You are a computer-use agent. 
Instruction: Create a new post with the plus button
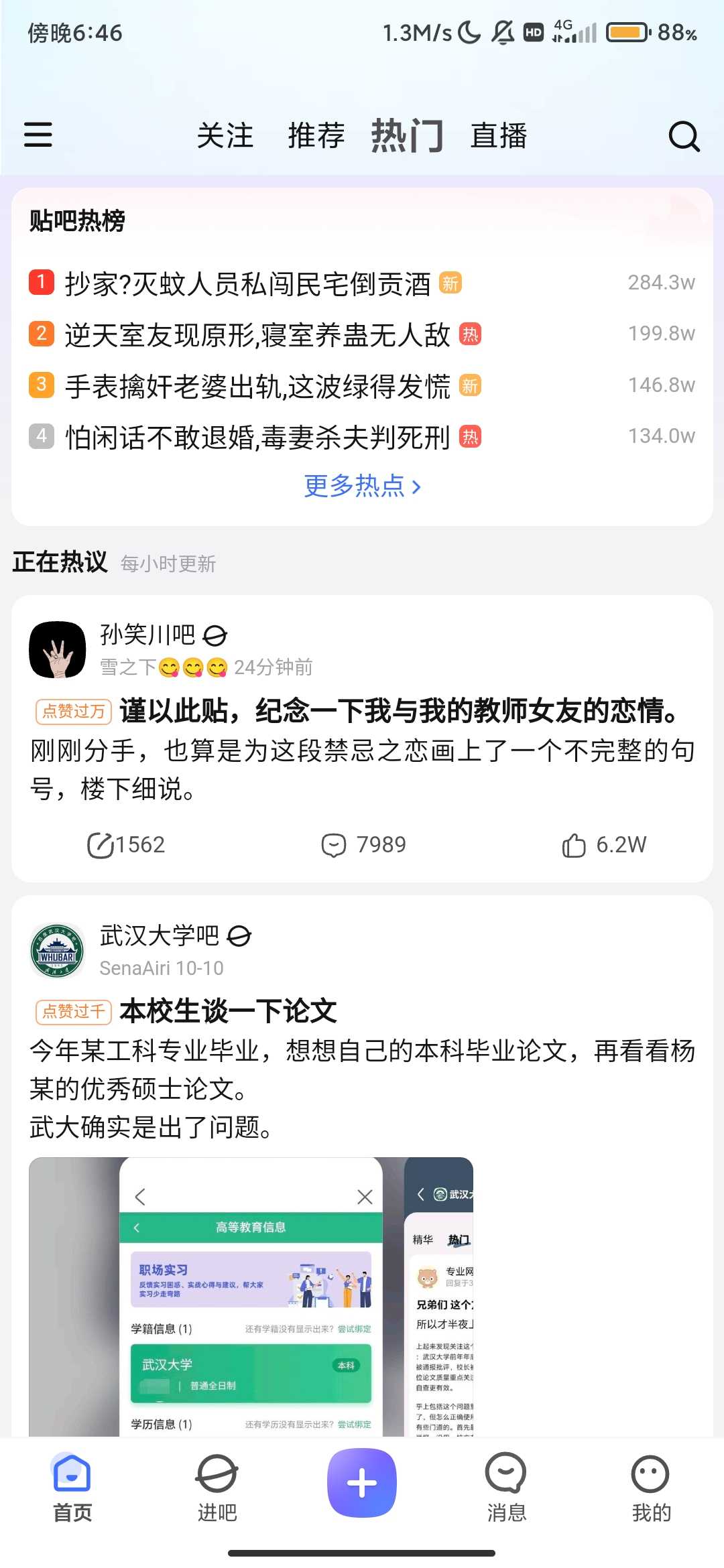point(362,1482)
